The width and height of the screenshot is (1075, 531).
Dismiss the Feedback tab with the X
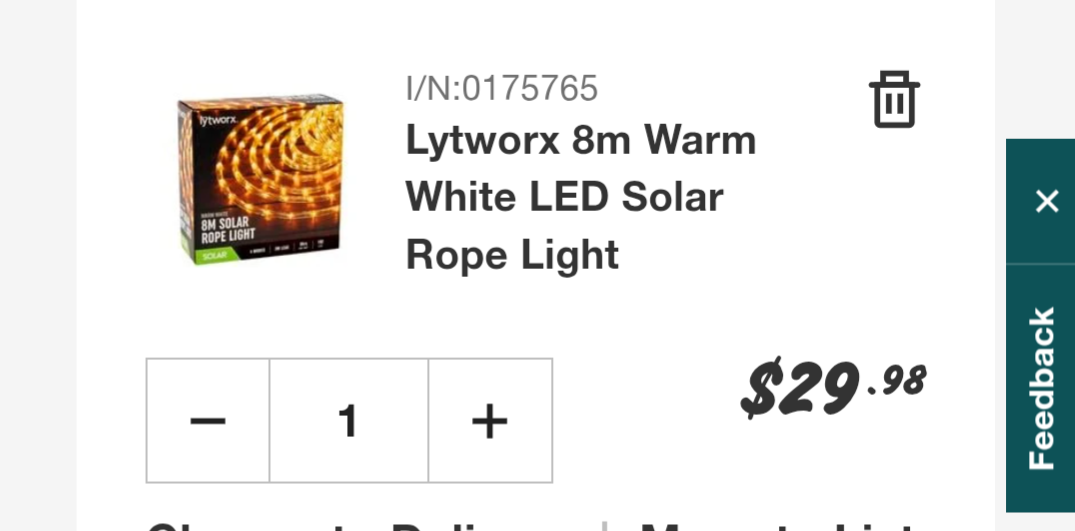(1046, 201)
